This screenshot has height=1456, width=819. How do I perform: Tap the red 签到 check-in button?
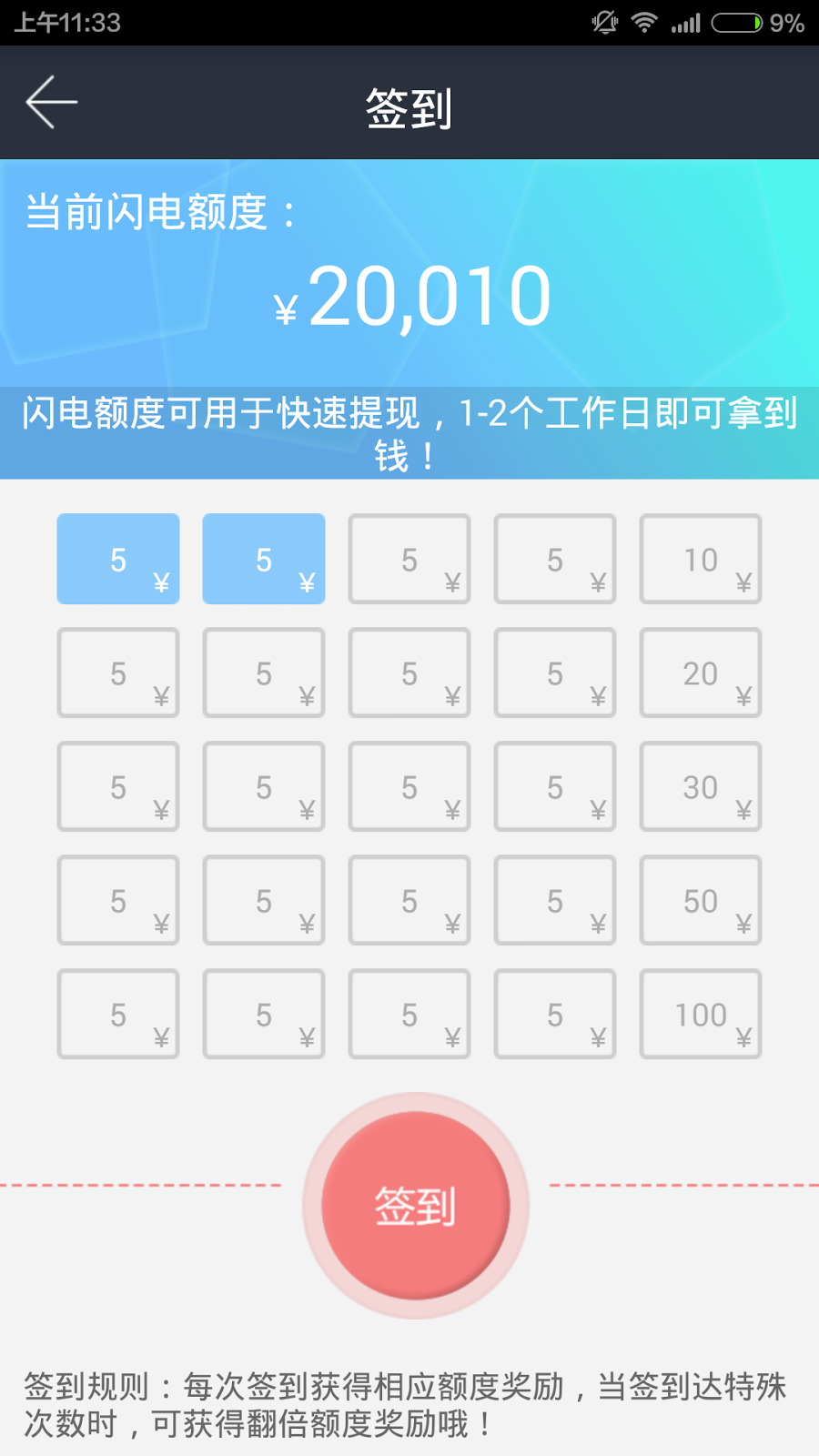[x=415, y=1206]
